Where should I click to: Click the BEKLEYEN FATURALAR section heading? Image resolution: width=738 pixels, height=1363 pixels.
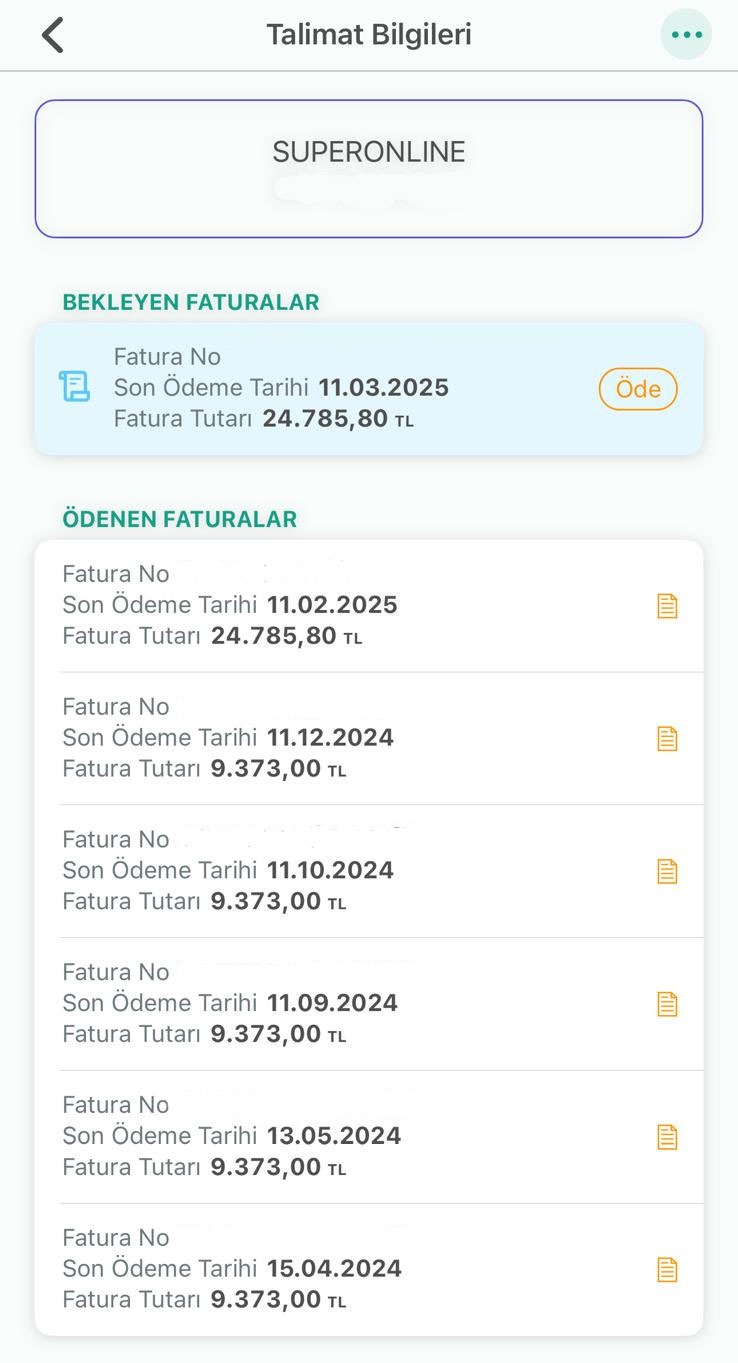tap(190, 301)
